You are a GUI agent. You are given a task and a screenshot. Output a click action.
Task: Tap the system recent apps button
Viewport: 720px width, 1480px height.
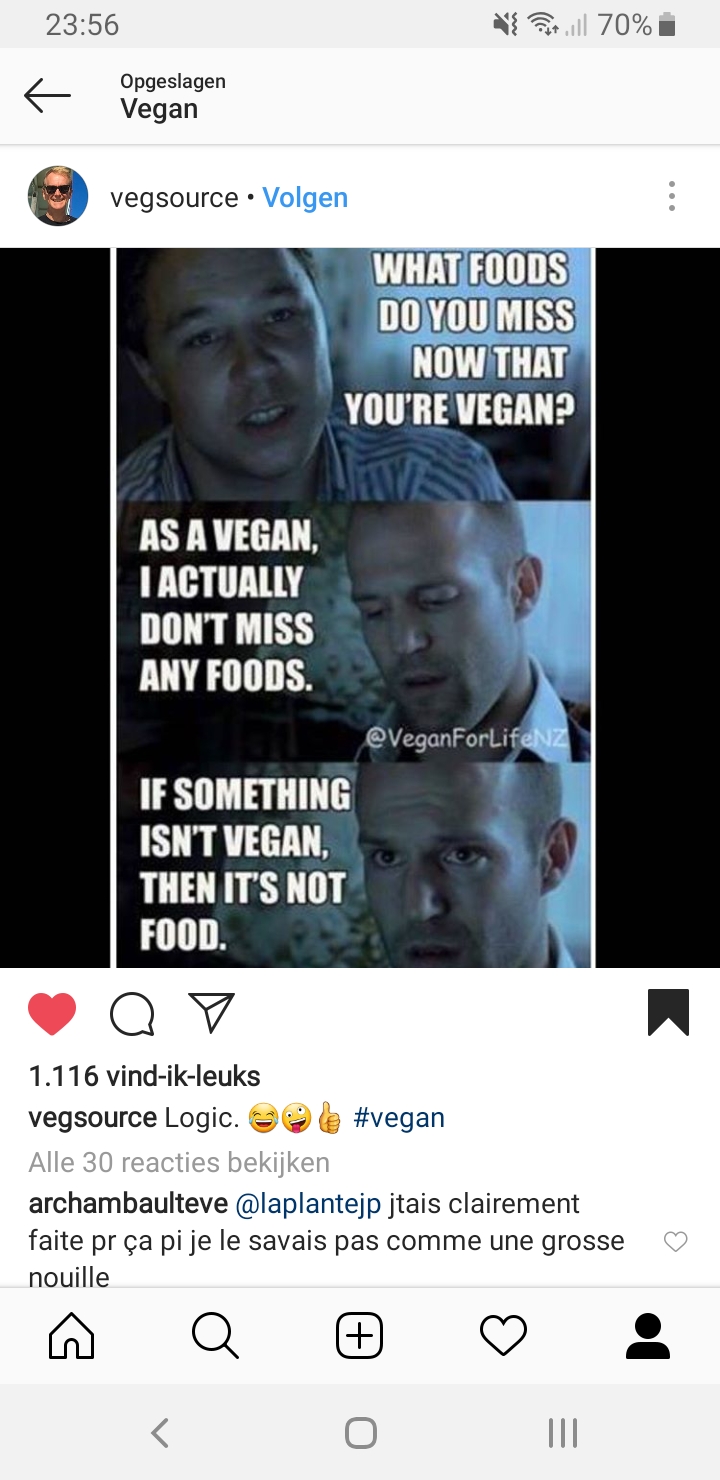click(563, 1433)
